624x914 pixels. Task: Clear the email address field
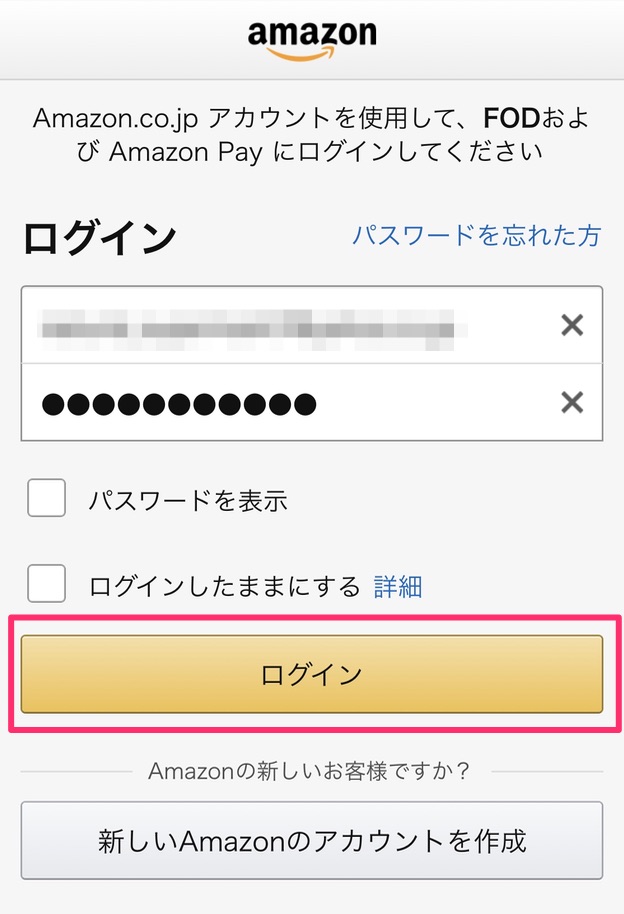(572, 325)
